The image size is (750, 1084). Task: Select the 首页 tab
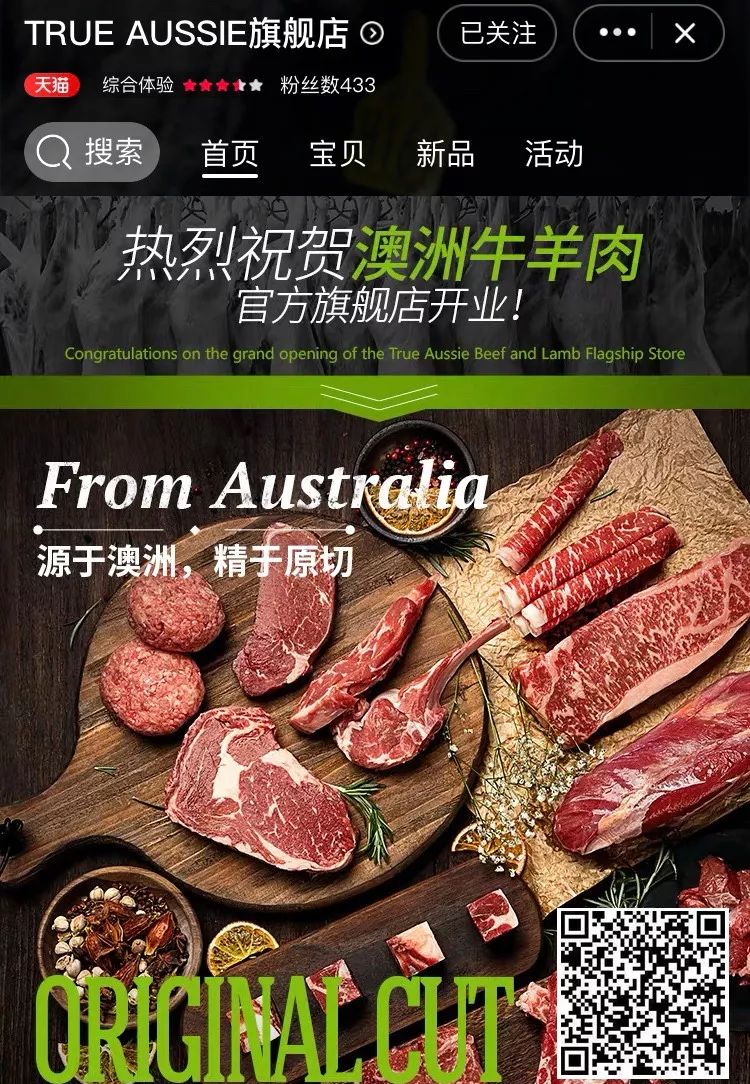coord(230,154)
